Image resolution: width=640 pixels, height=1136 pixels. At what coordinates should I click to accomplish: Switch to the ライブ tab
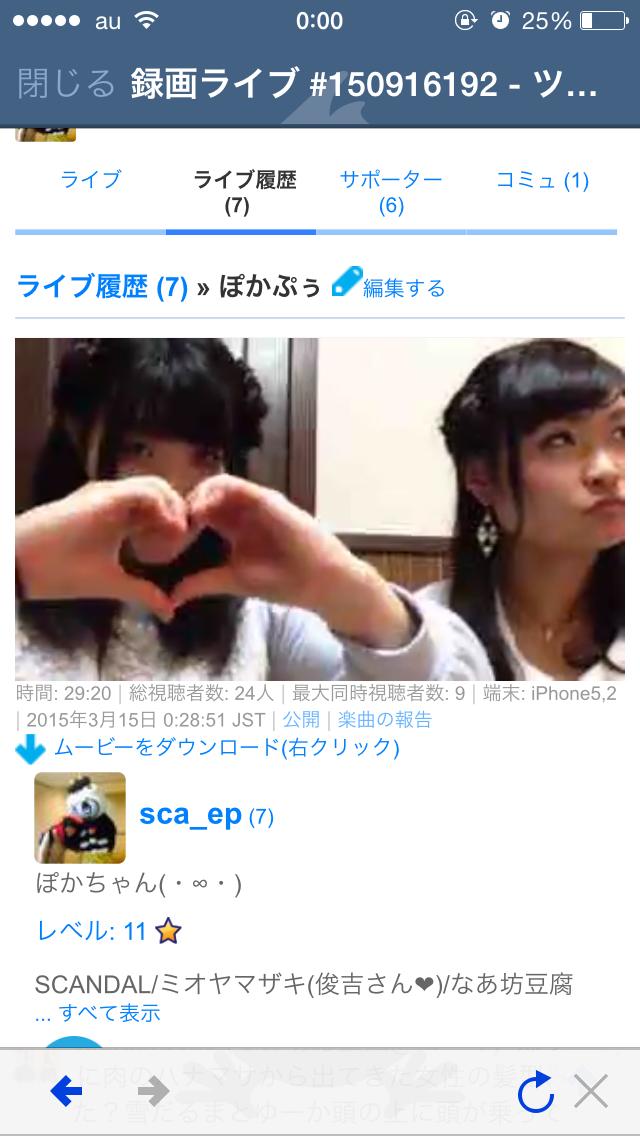91,181
